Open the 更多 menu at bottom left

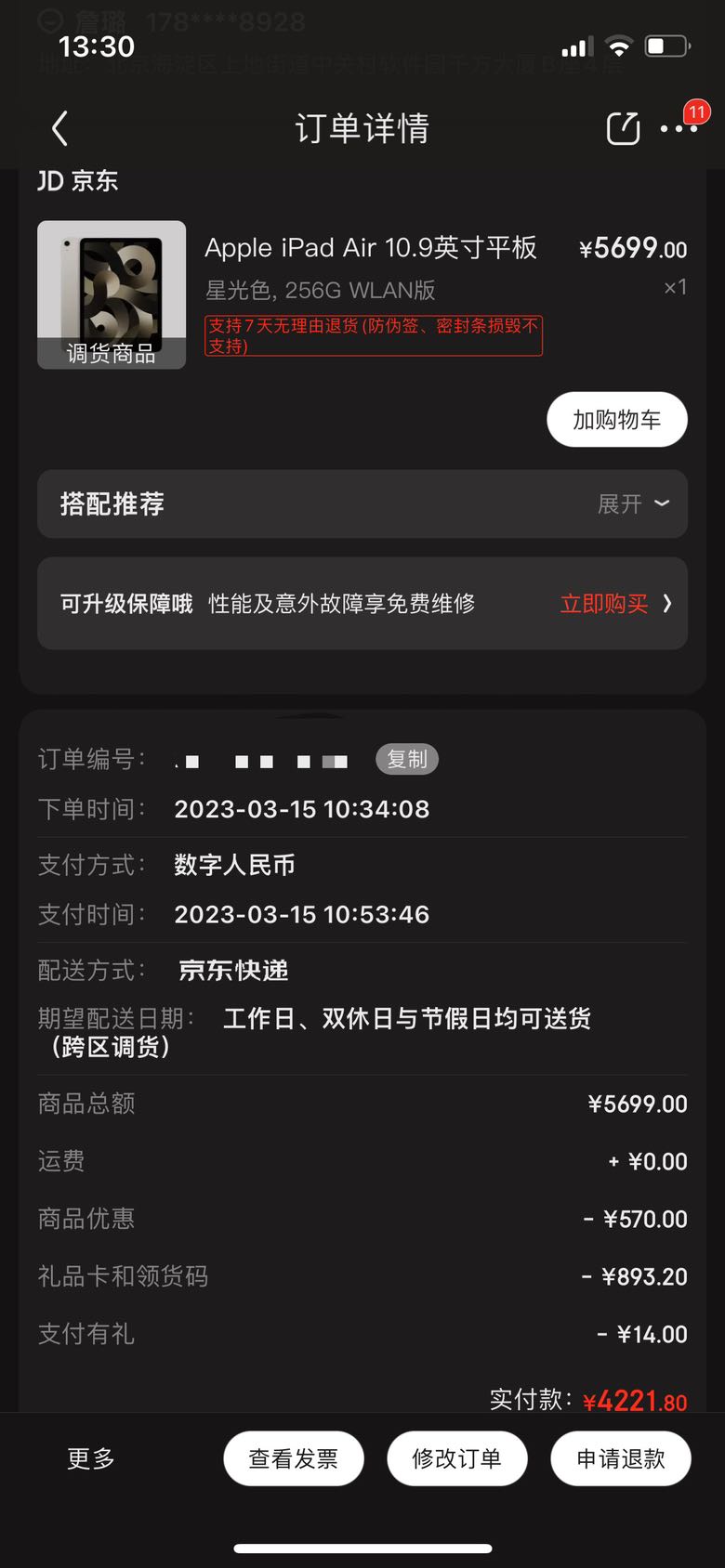(88, 1458)
